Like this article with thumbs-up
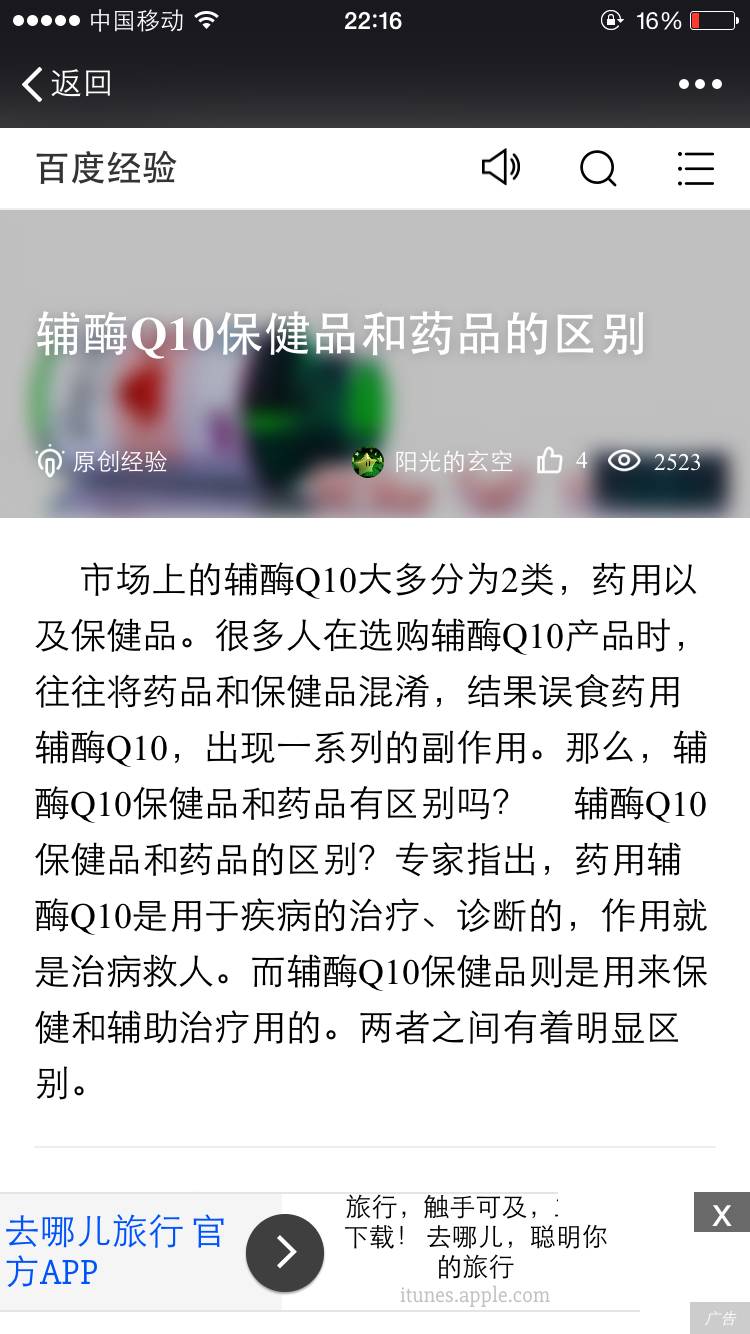This screenshot has height=1334, width=750. pos(550,461)
